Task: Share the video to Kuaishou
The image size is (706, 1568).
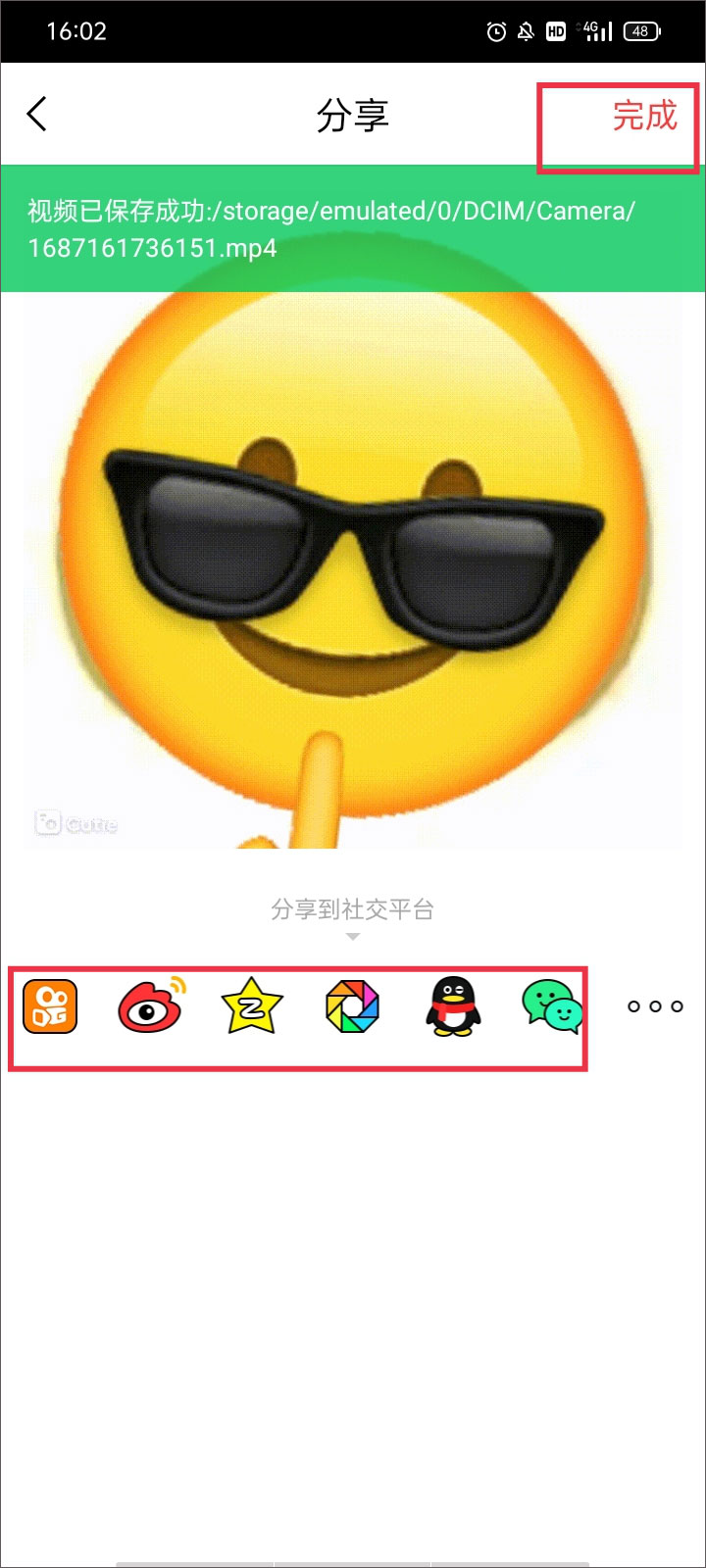Action: [x=50, y=1006]
